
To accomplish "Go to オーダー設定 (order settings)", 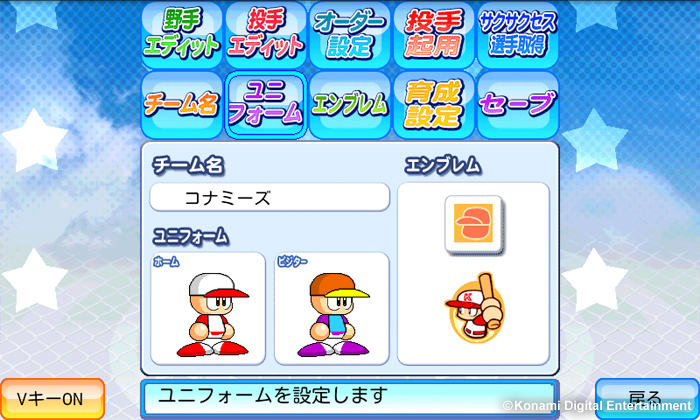I will 349,34.
